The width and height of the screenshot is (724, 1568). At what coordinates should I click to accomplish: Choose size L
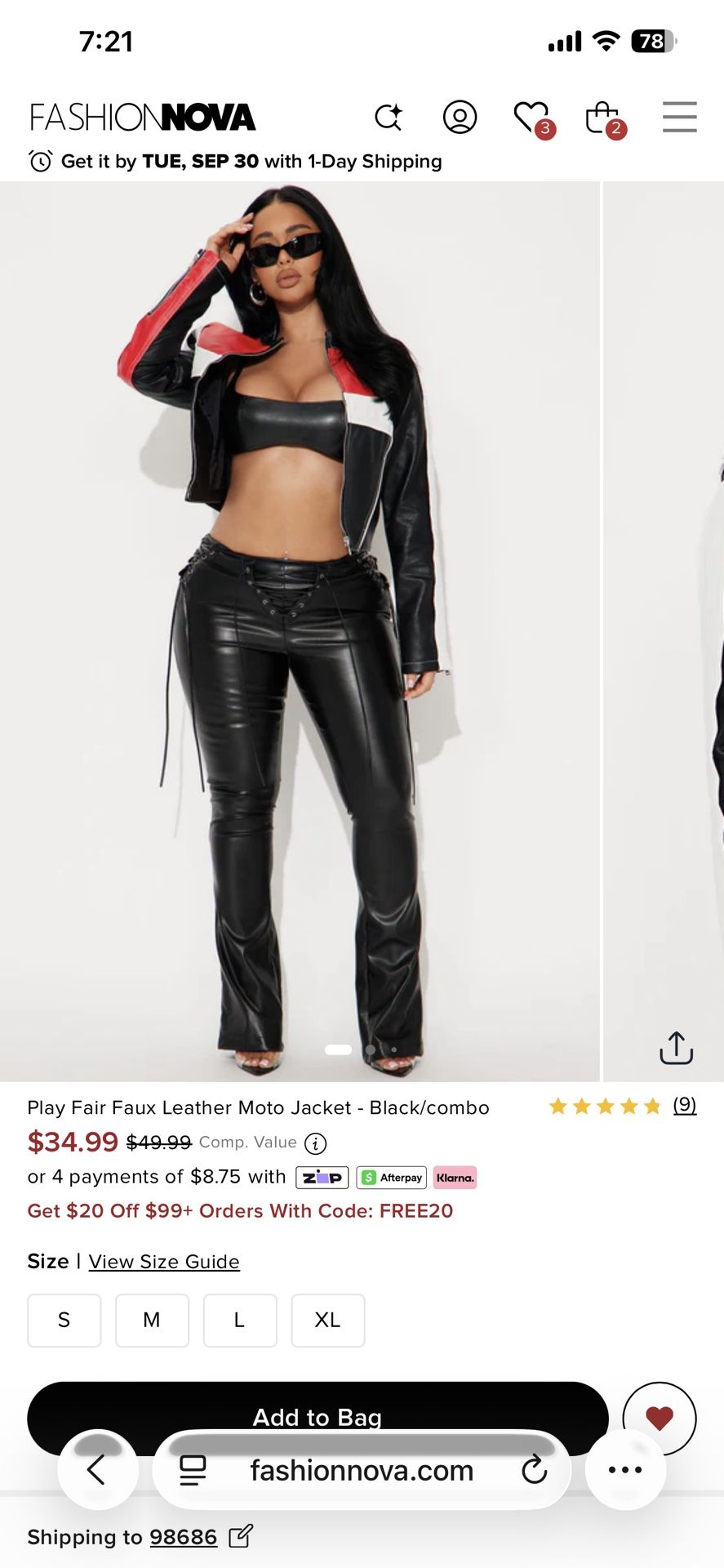pyautogui.click(x=240, y=1321)
